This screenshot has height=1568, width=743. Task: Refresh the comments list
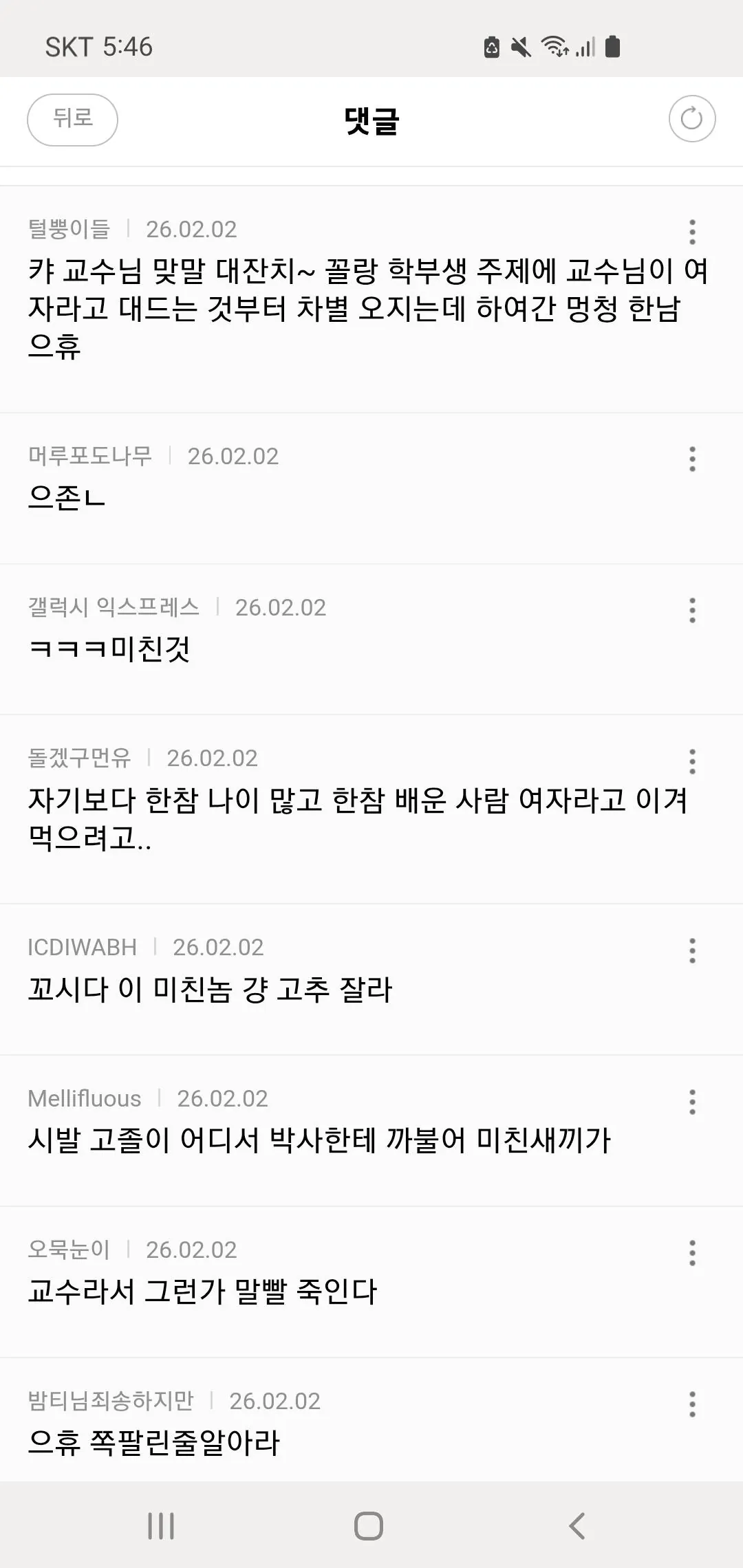point(691,119)
